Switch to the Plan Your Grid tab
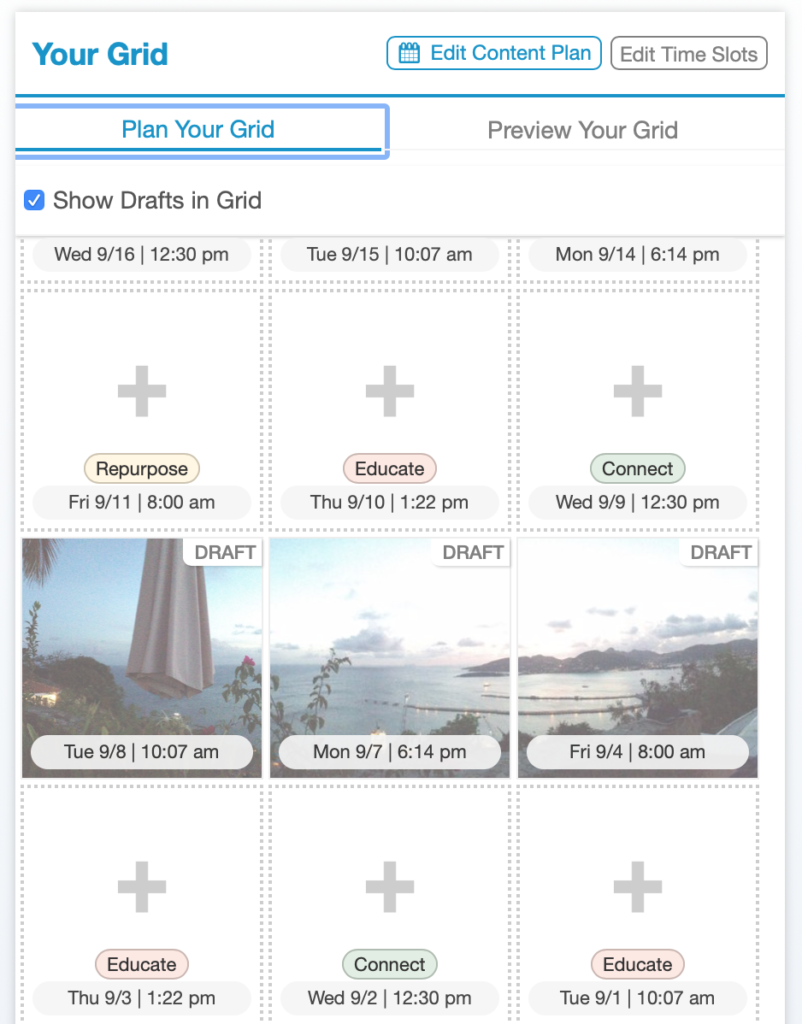This screenshot has height=1024, width=802. point(198,129)
